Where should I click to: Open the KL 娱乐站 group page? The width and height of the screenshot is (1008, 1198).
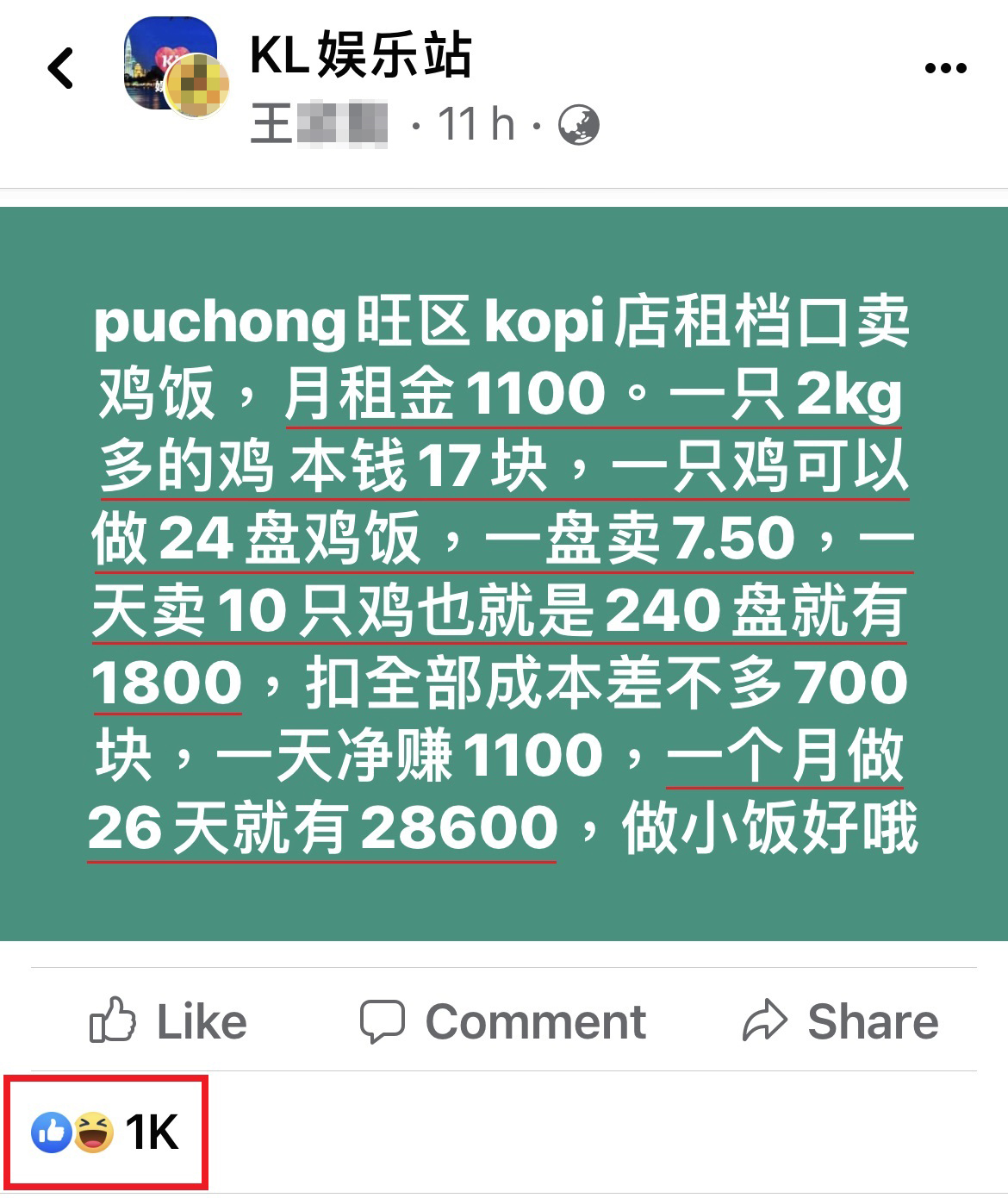click(360, 55)
